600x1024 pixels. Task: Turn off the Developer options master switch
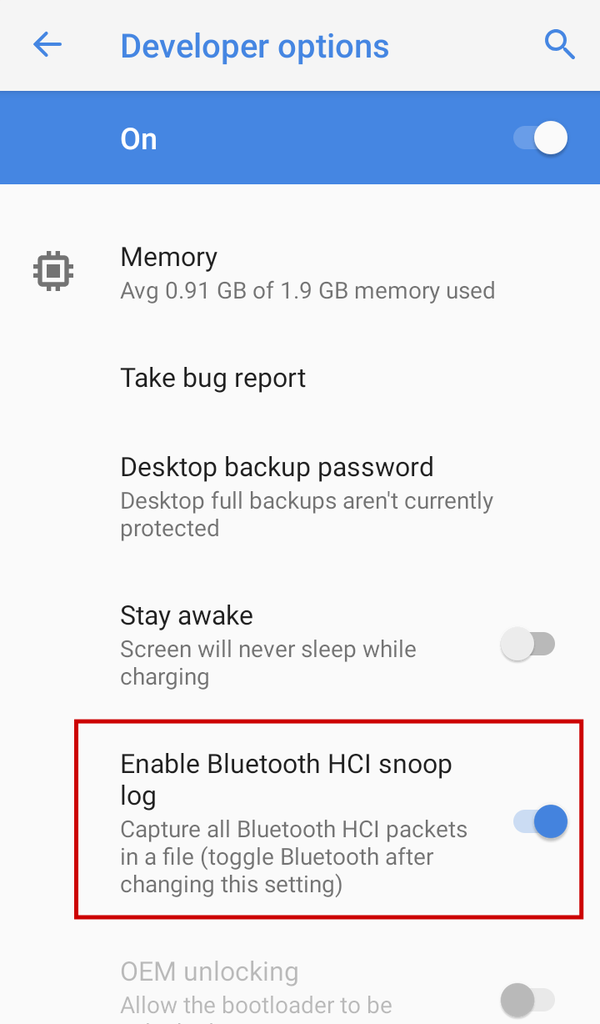[x=541, y=138]
